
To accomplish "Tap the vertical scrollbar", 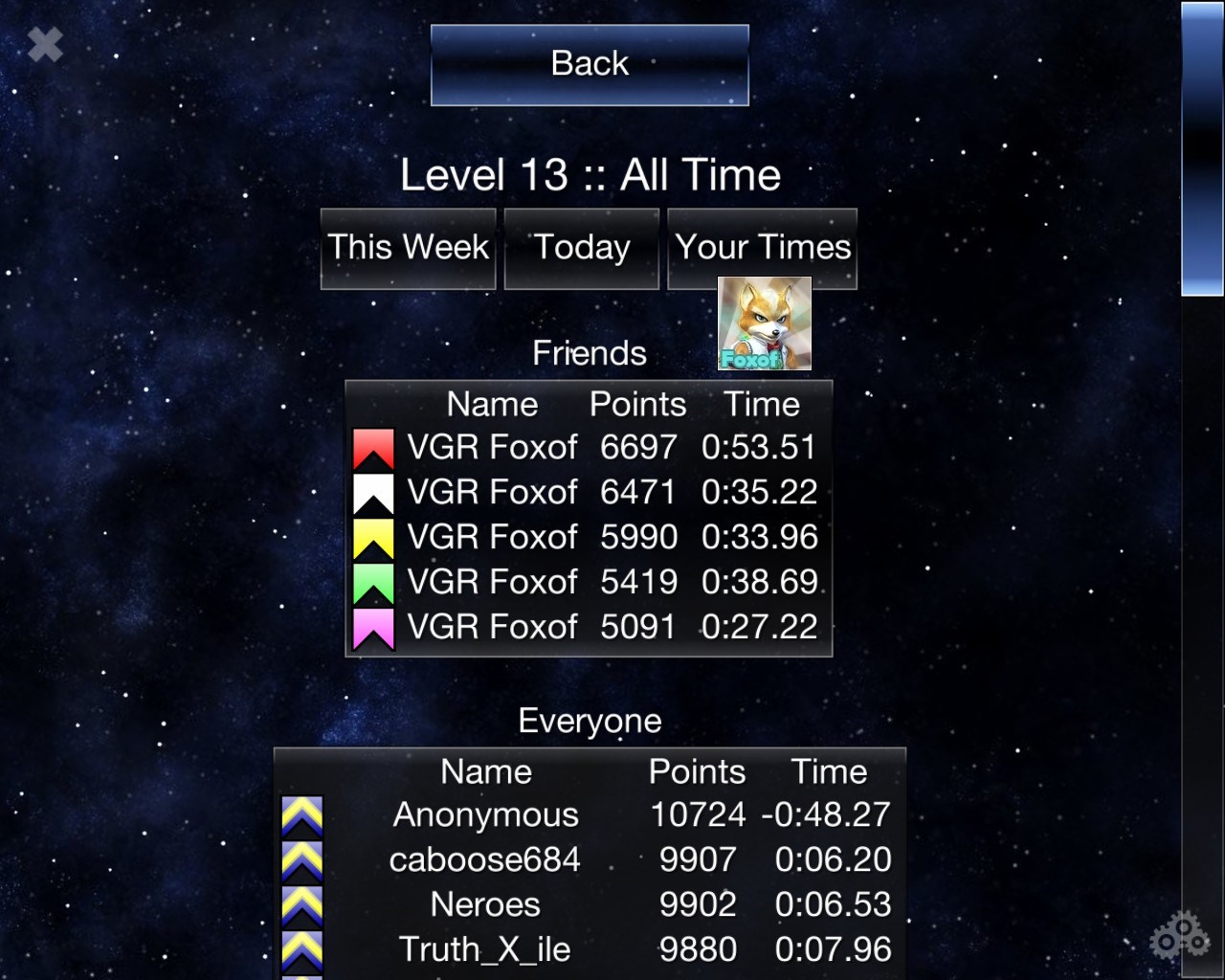I will tap(1202, 149).
